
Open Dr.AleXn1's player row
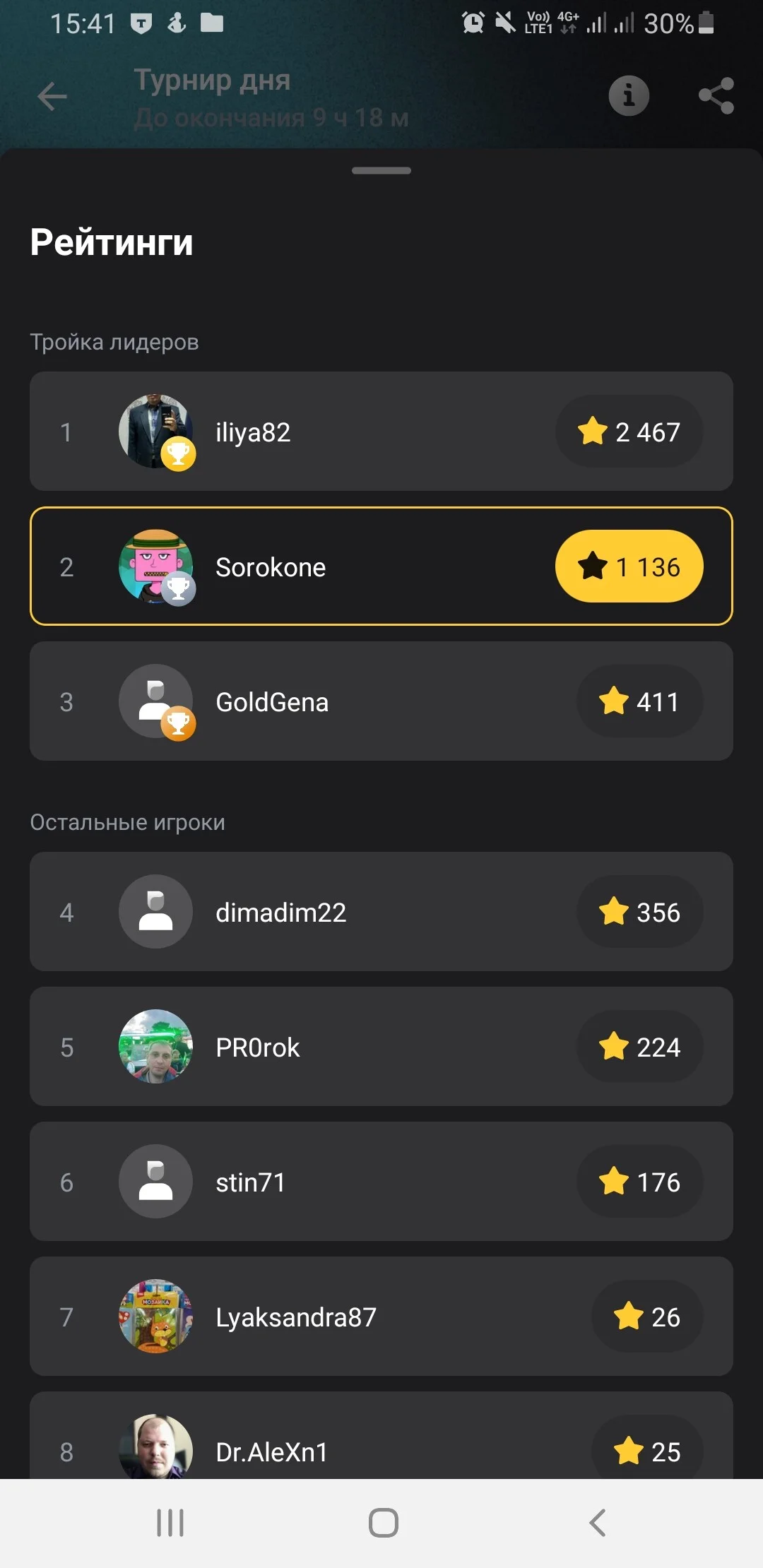381,1436
